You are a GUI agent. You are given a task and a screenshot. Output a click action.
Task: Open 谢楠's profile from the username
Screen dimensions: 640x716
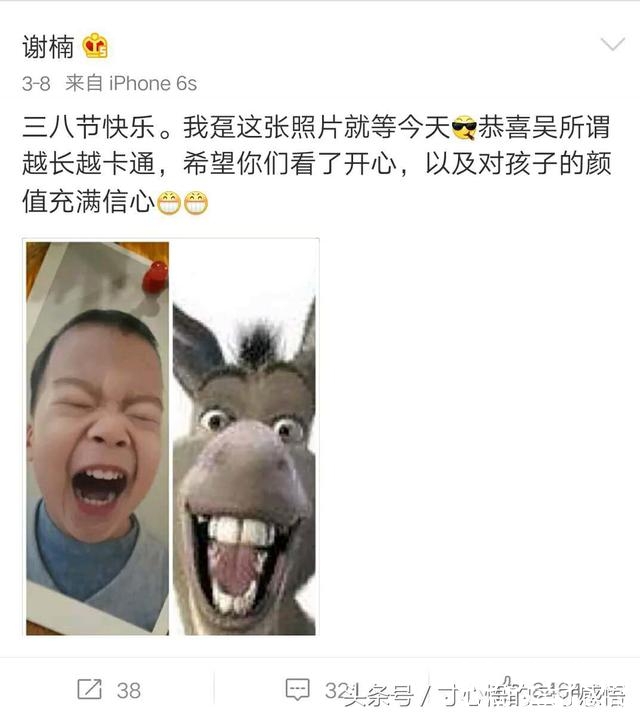[49, 45]
